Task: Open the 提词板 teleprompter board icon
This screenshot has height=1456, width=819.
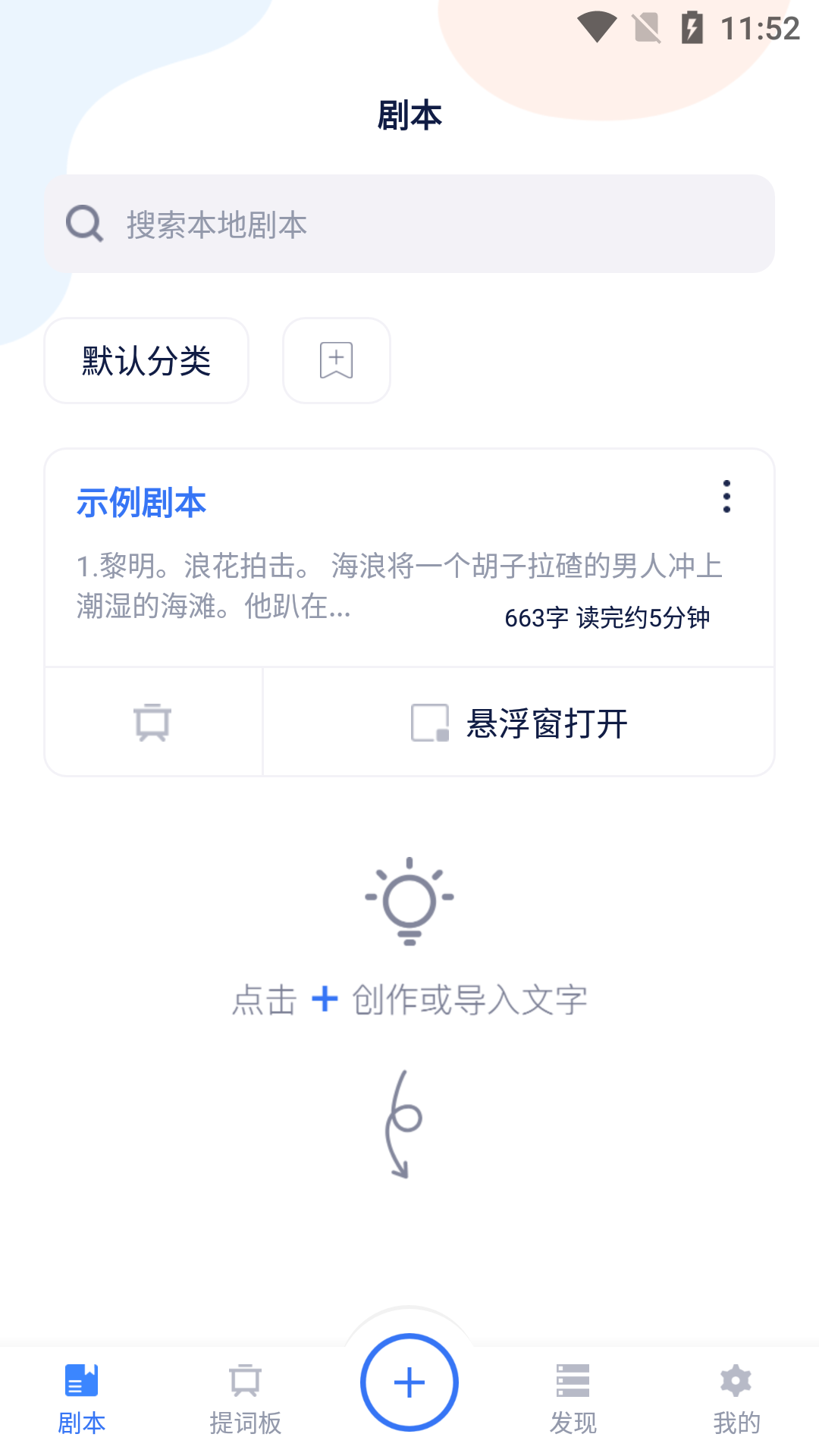Action: point(246,1379)
